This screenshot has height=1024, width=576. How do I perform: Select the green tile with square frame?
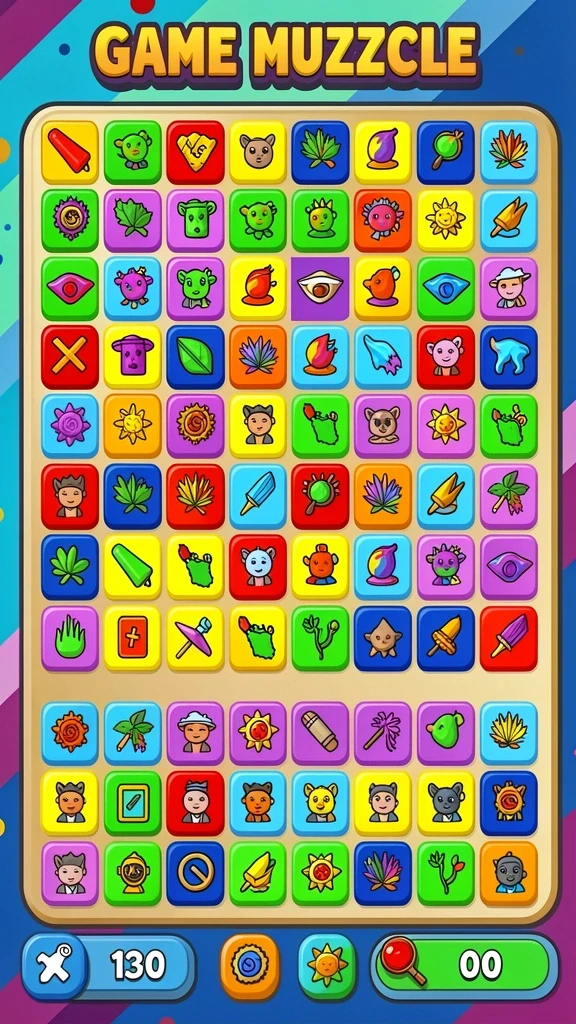click(x=133, y=803)
